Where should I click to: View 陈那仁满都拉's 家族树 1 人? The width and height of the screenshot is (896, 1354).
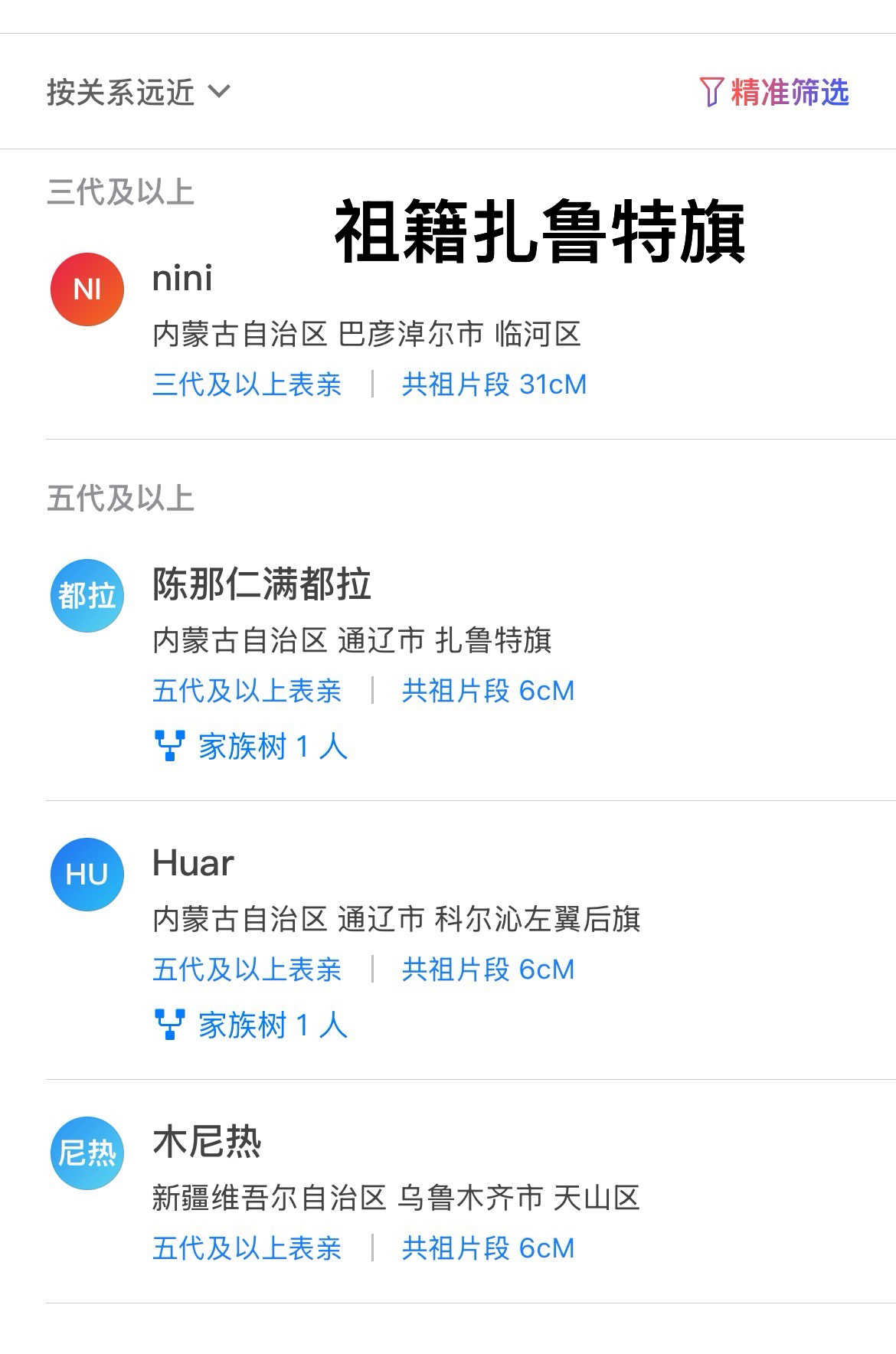(x=252, y=746)
